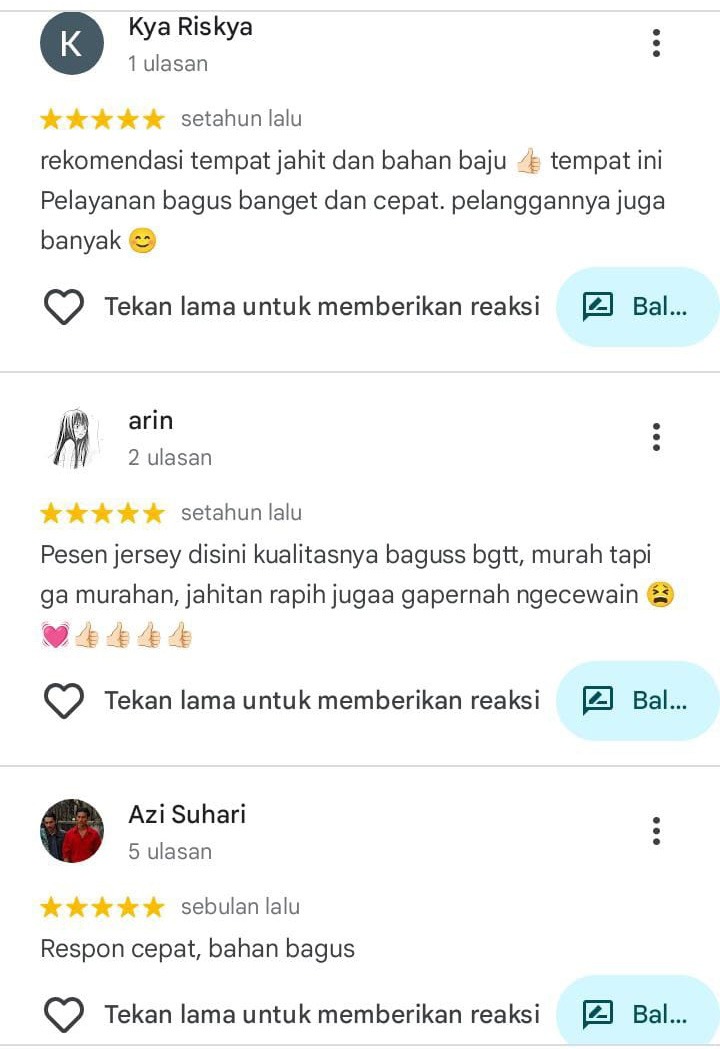Open arin's reviewer avatar
The height and width of the screenshot is (1049, 720).
pos(71,437)
